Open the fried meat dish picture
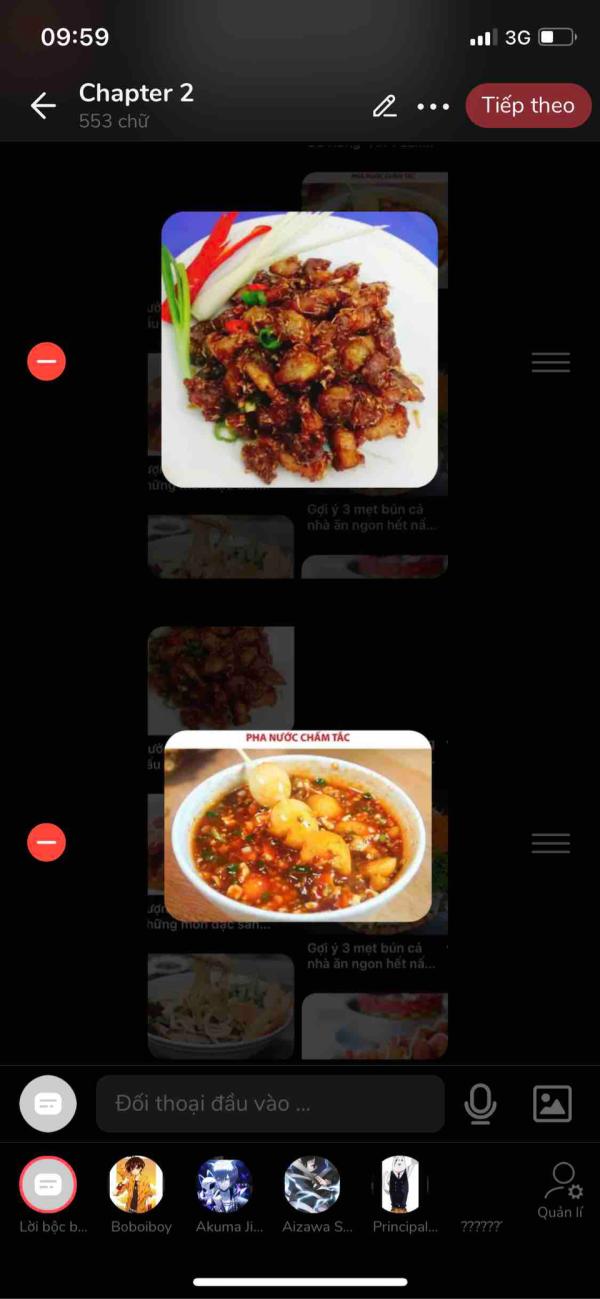600x1299 pixels. [299, 349]
